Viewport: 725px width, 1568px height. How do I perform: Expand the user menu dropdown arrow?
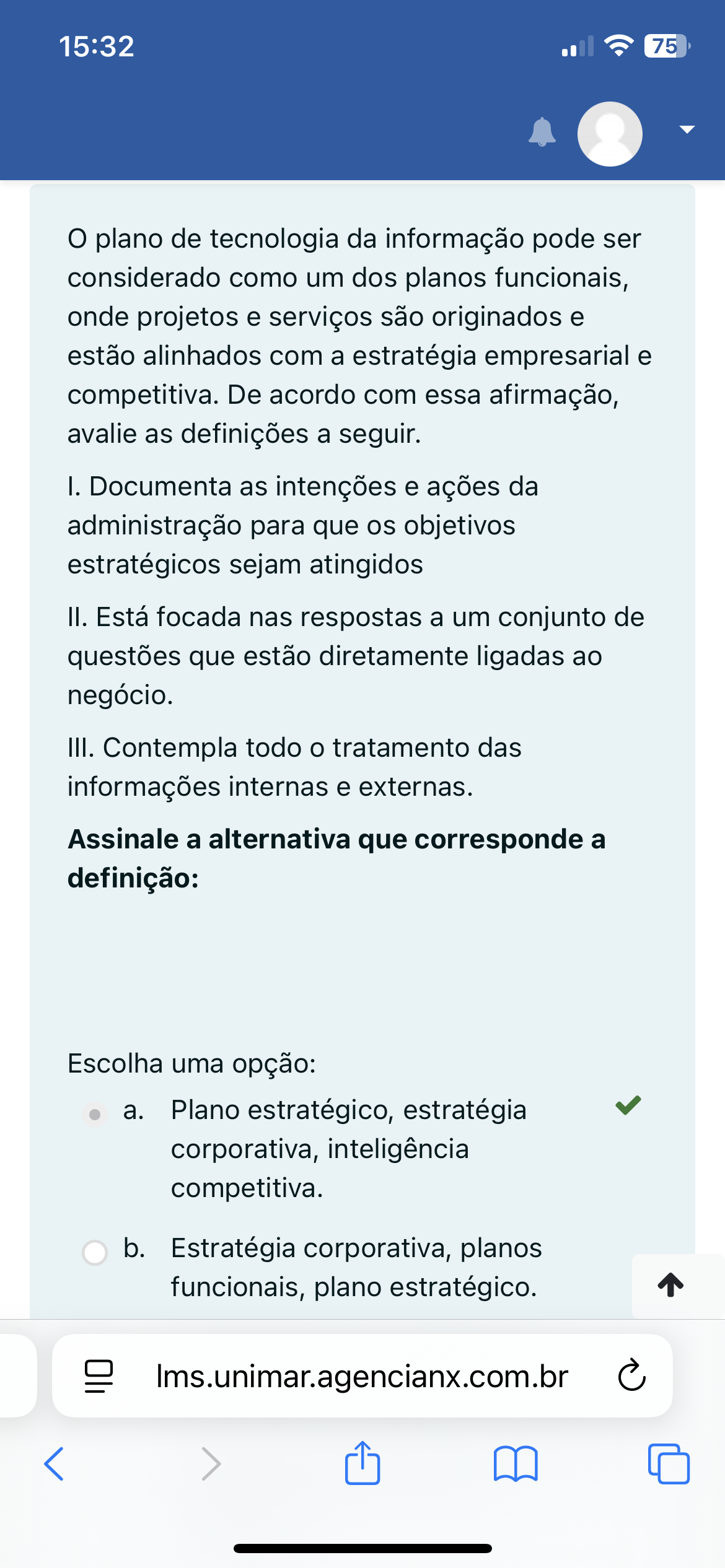687,130
